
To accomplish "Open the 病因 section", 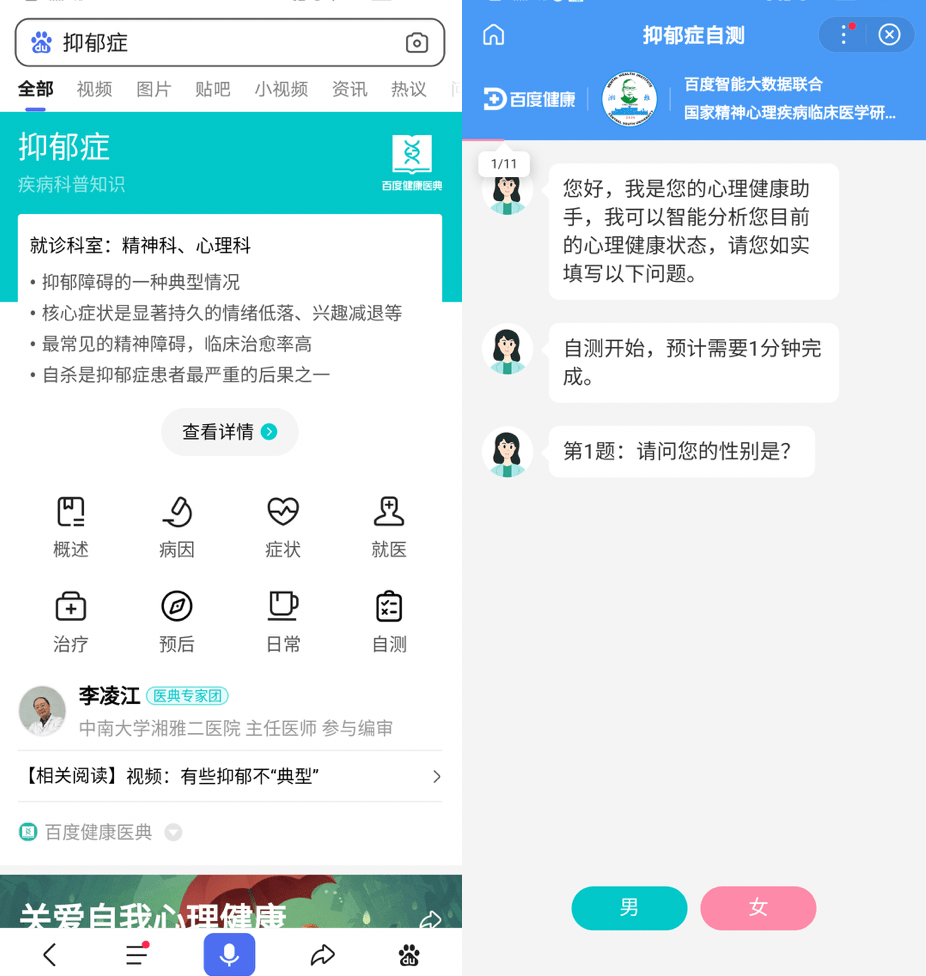I will click(177, 527).
